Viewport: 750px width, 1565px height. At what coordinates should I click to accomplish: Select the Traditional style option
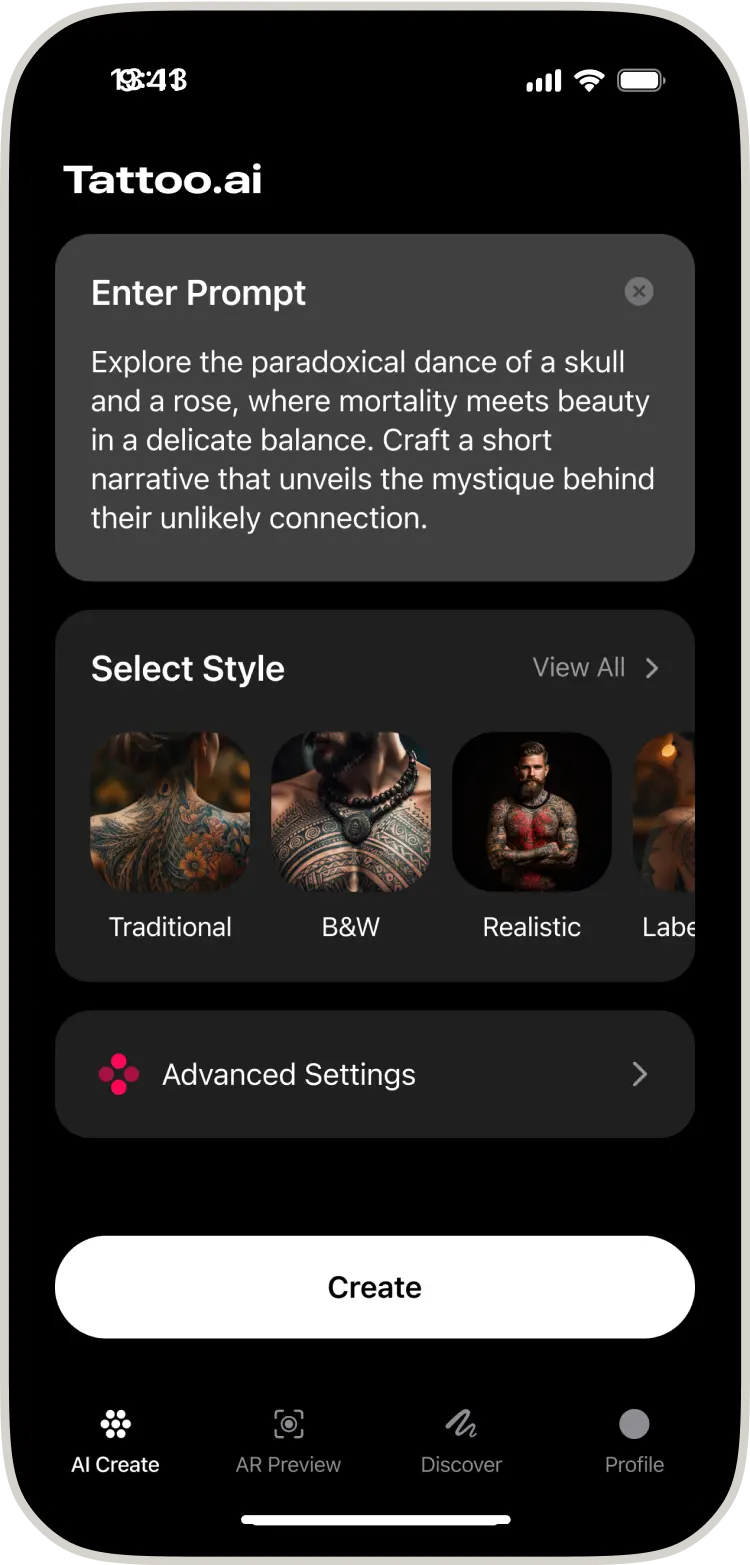[x=170, y=811]
